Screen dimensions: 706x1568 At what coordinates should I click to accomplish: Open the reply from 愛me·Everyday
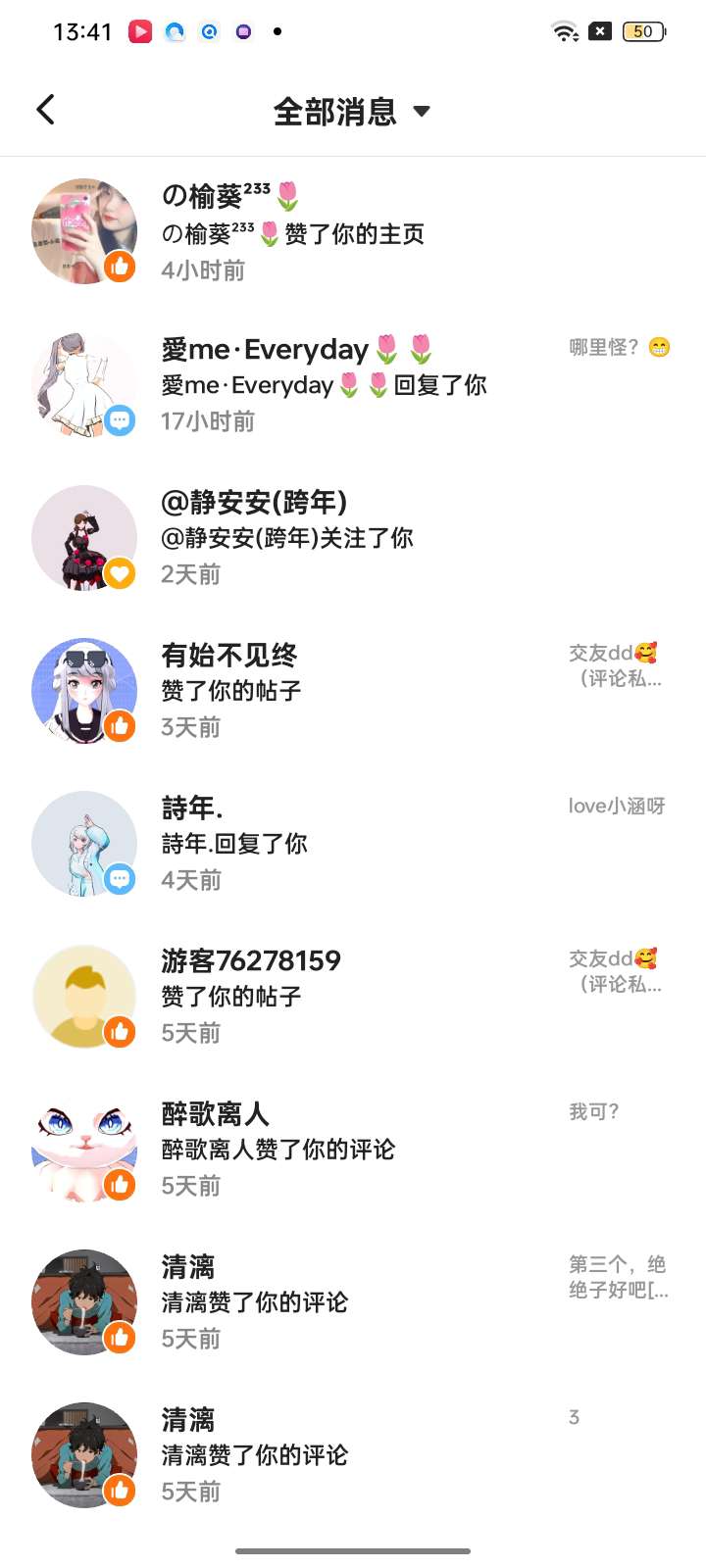(x=324, y=385)
